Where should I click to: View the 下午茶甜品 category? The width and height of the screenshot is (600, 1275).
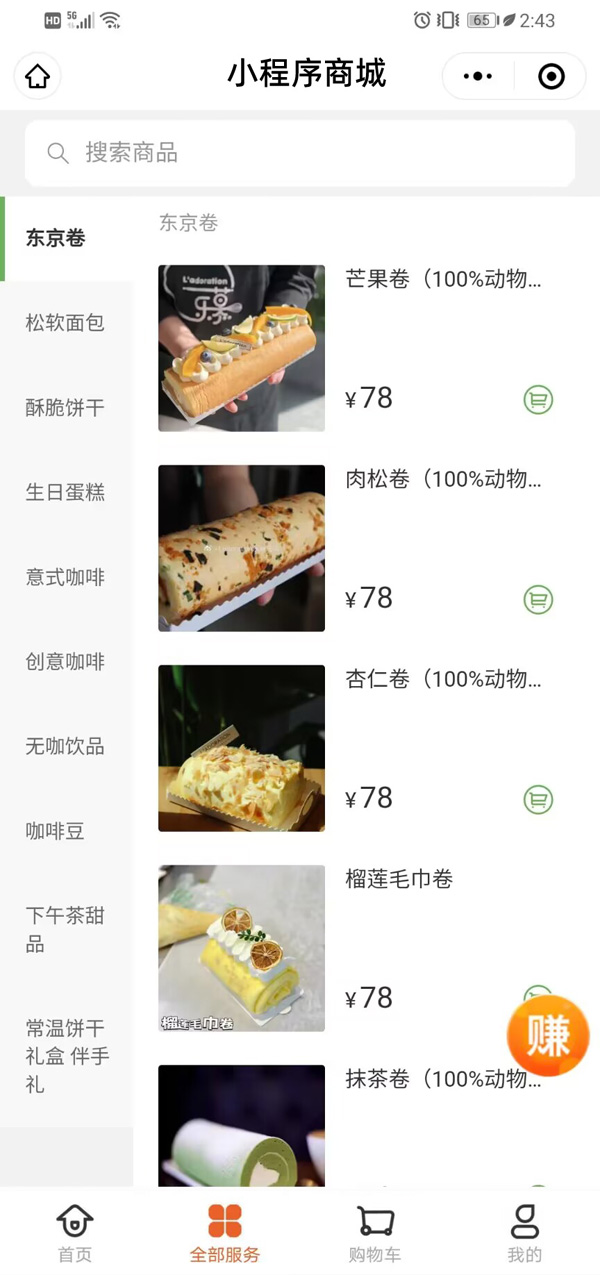click(x=65, y=929)
